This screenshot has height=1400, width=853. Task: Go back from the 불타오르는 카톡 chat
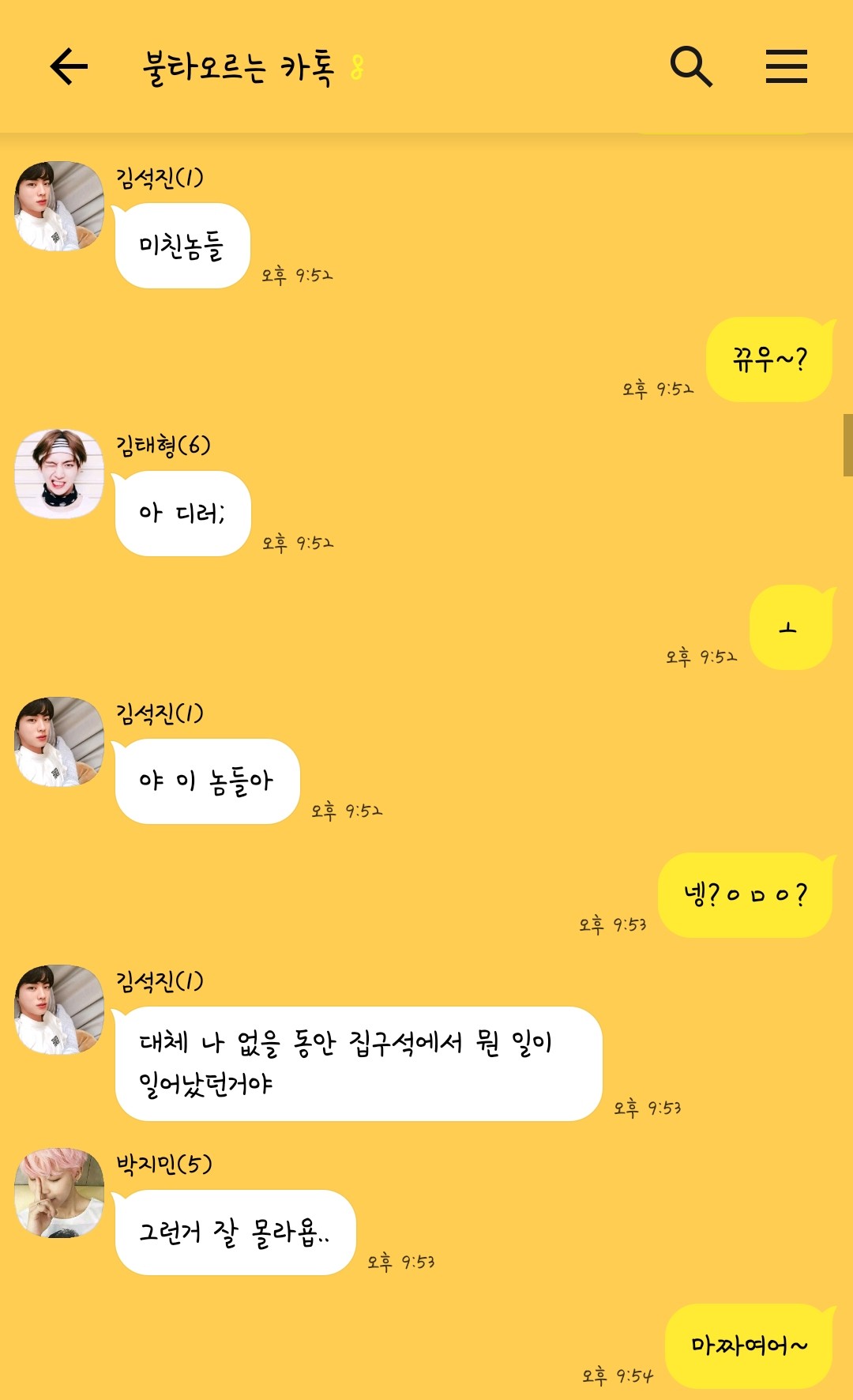(x=69, y=66)
